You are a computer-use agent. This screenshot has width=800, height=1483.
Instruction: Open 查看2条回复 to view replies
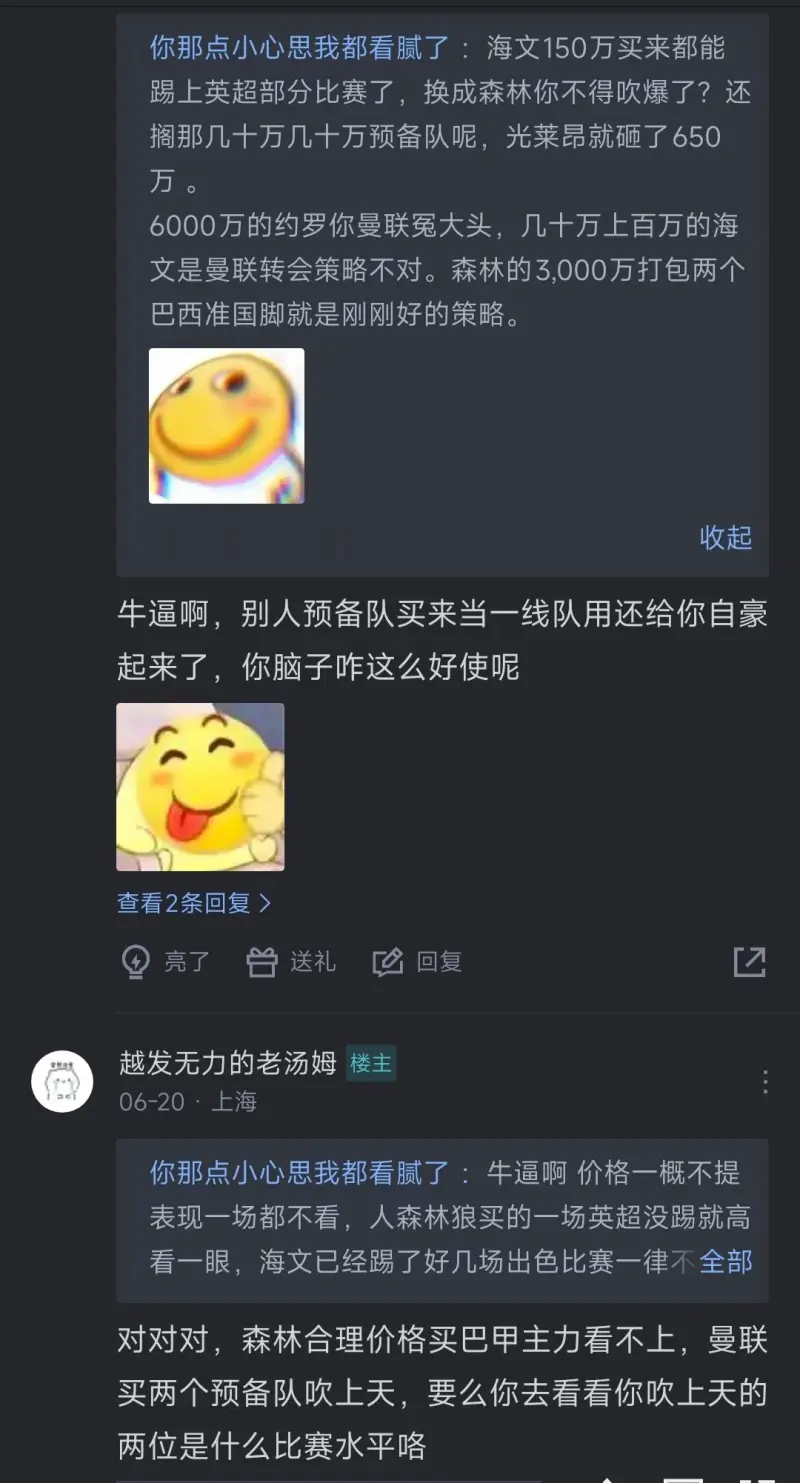[194, 903]
